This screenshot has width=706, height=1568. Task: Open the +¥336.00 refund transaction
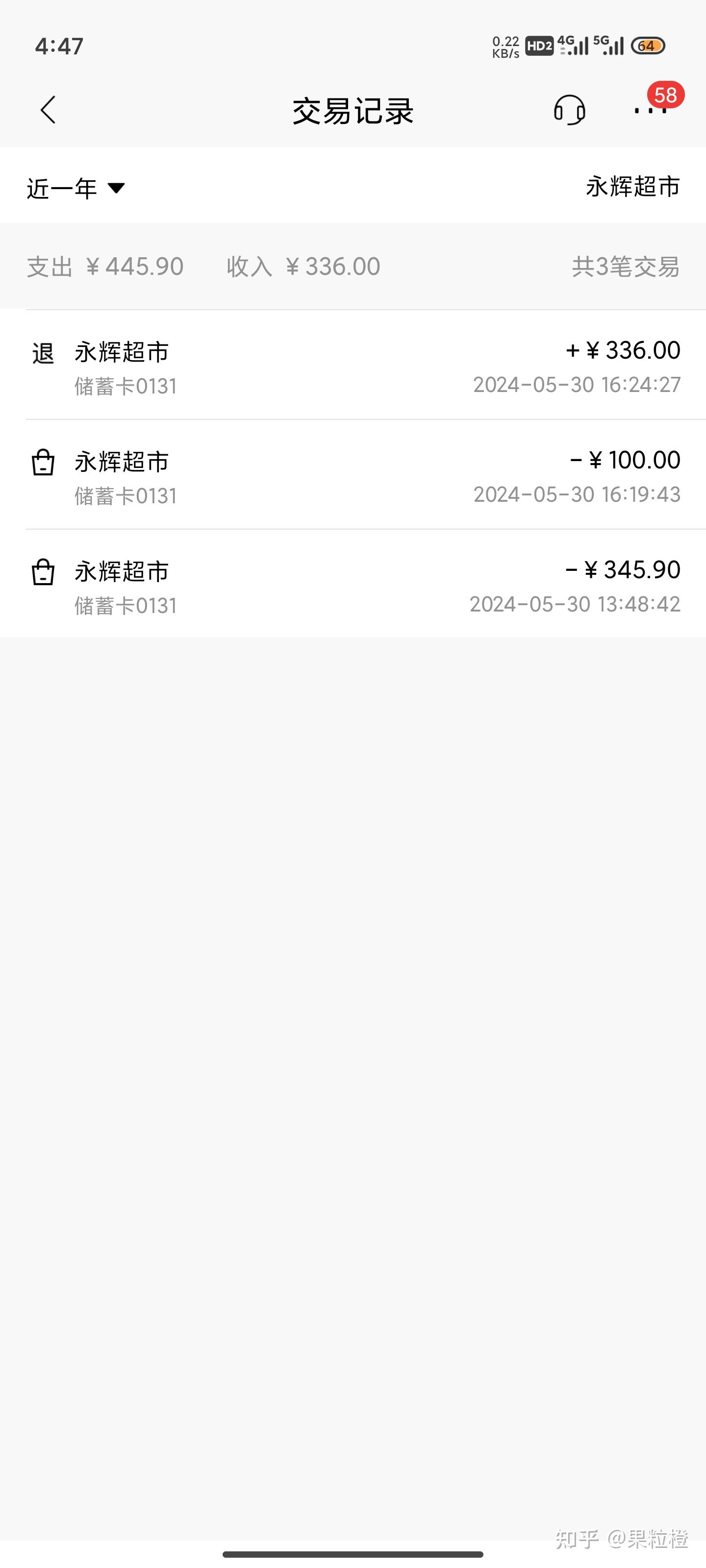[x=353, y=366]
